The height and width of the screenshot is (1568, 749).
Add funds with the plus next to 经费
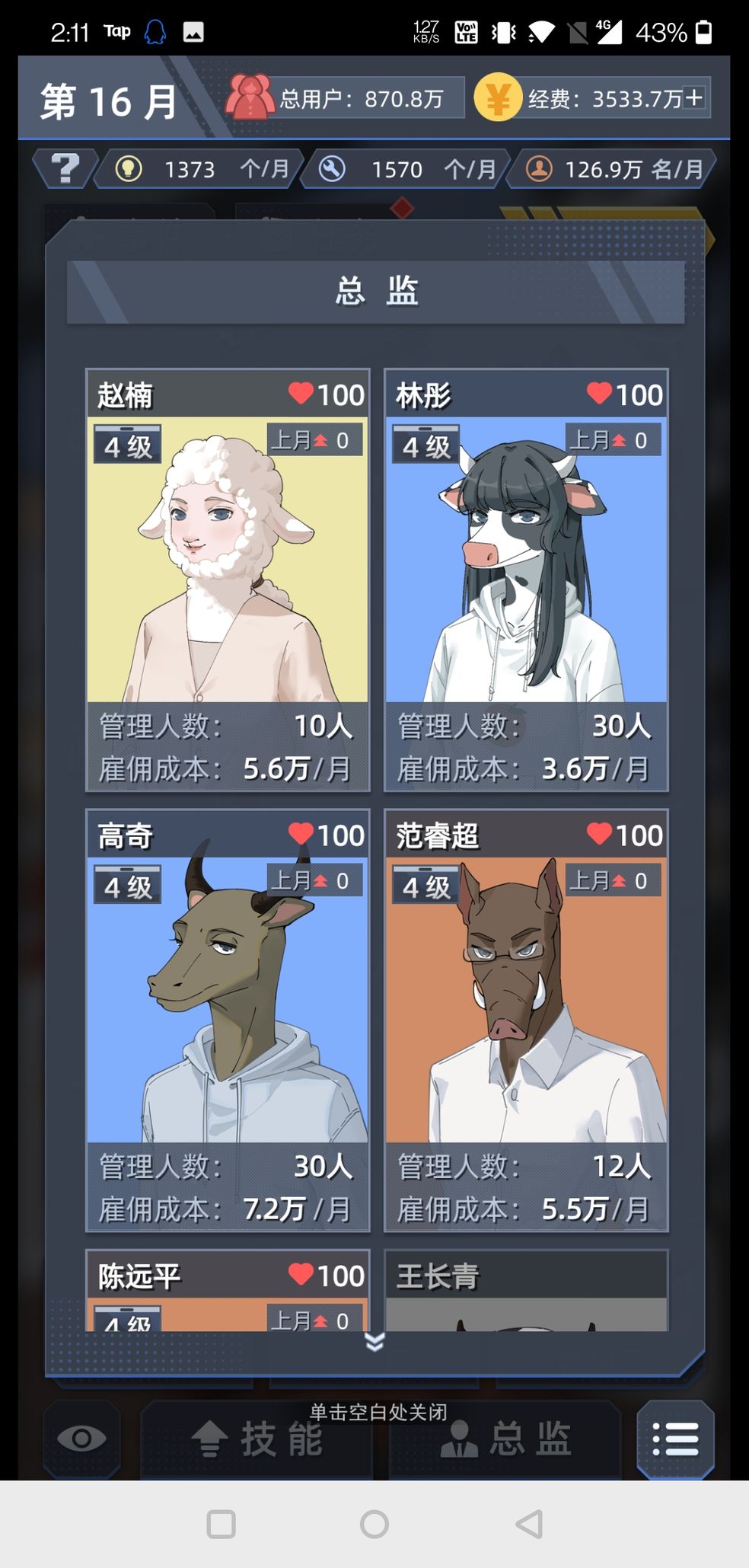pos(693,98)
